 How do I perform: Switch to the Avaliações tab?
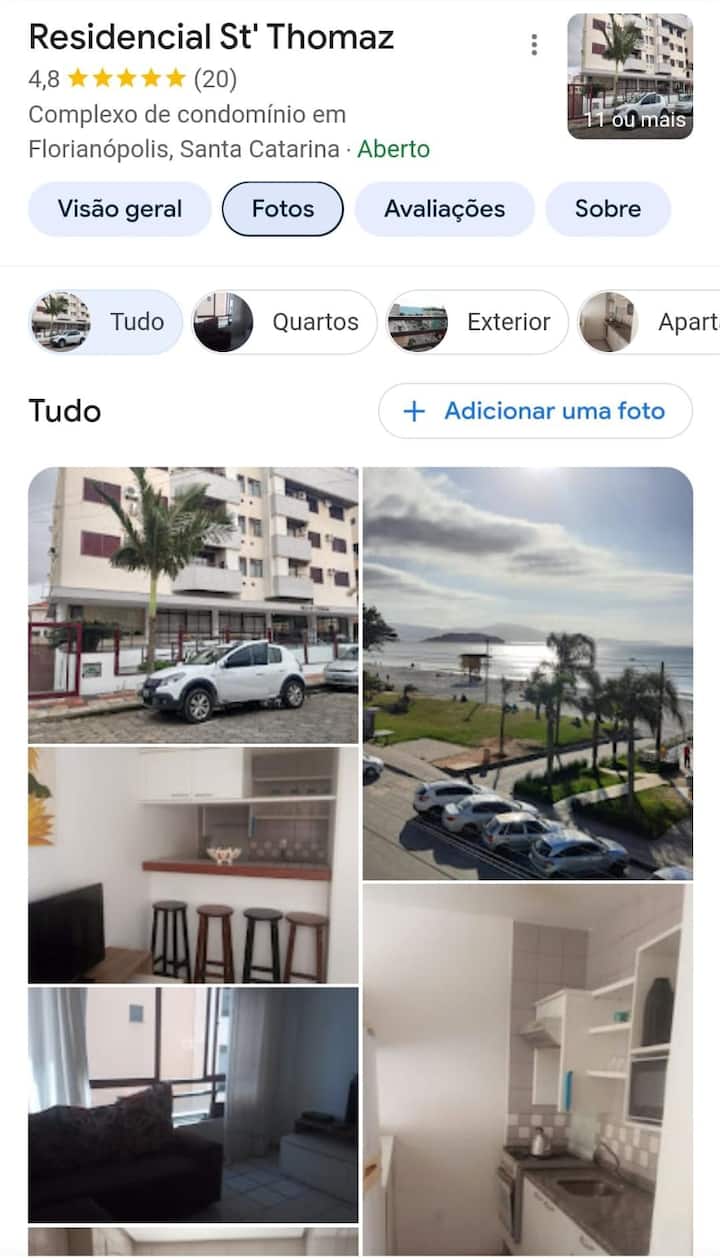[444, 209]
